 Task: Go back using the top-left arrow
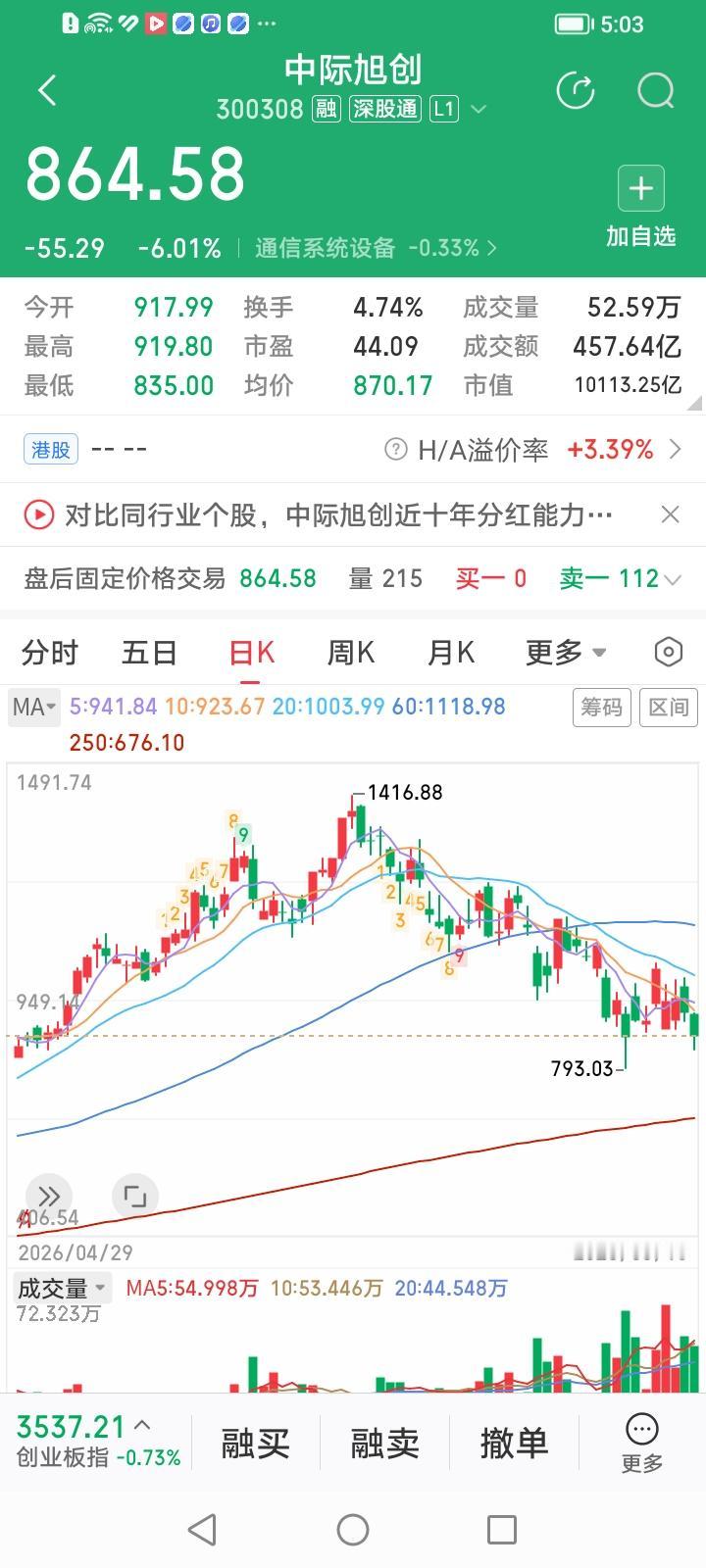[x=47, y=91]
